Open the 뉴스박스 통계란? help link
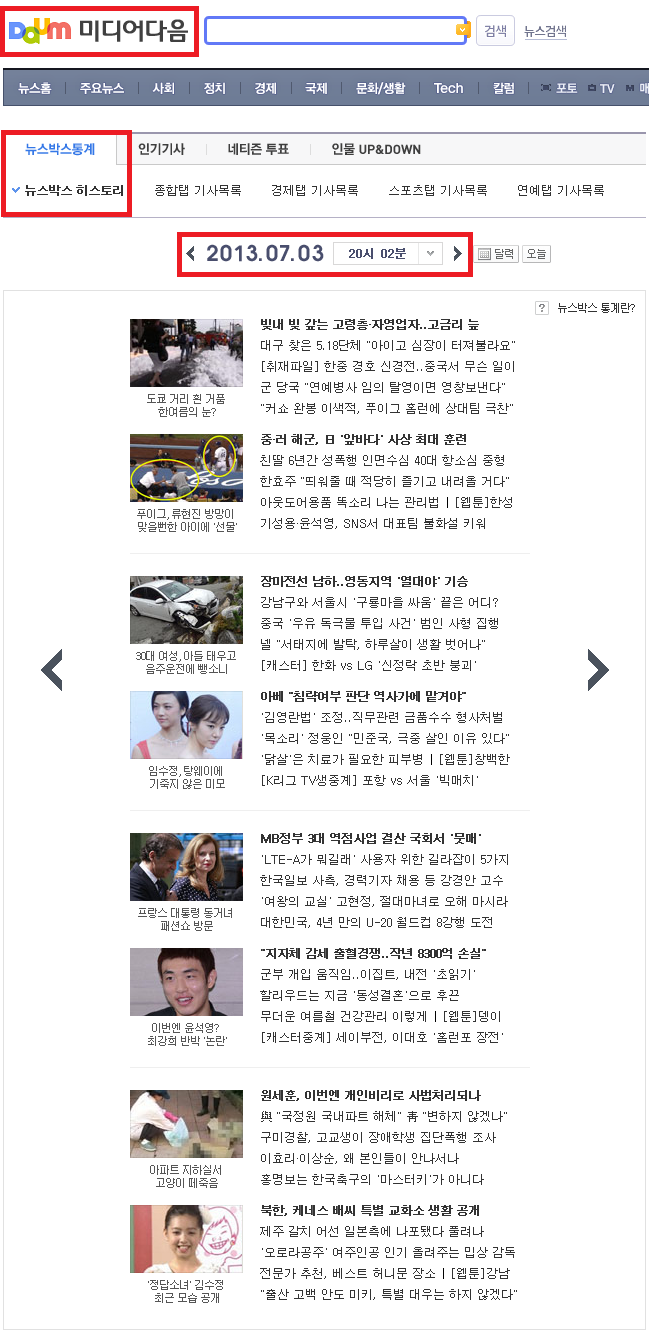This screenshot has width=649, height=1336. [595, 307]
